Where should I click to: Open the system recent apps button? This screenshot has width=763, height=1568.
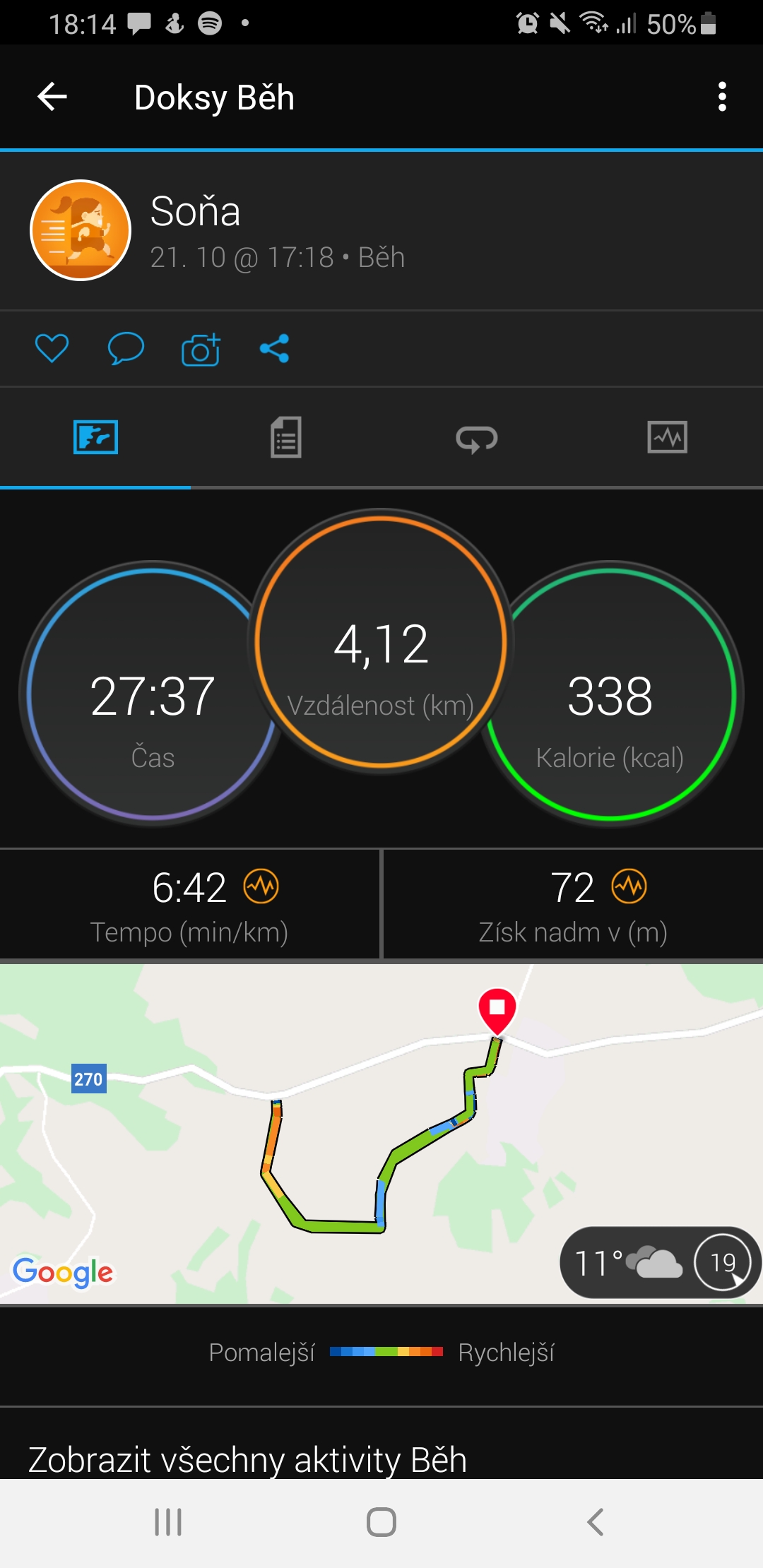click(x=168, y=1522)
